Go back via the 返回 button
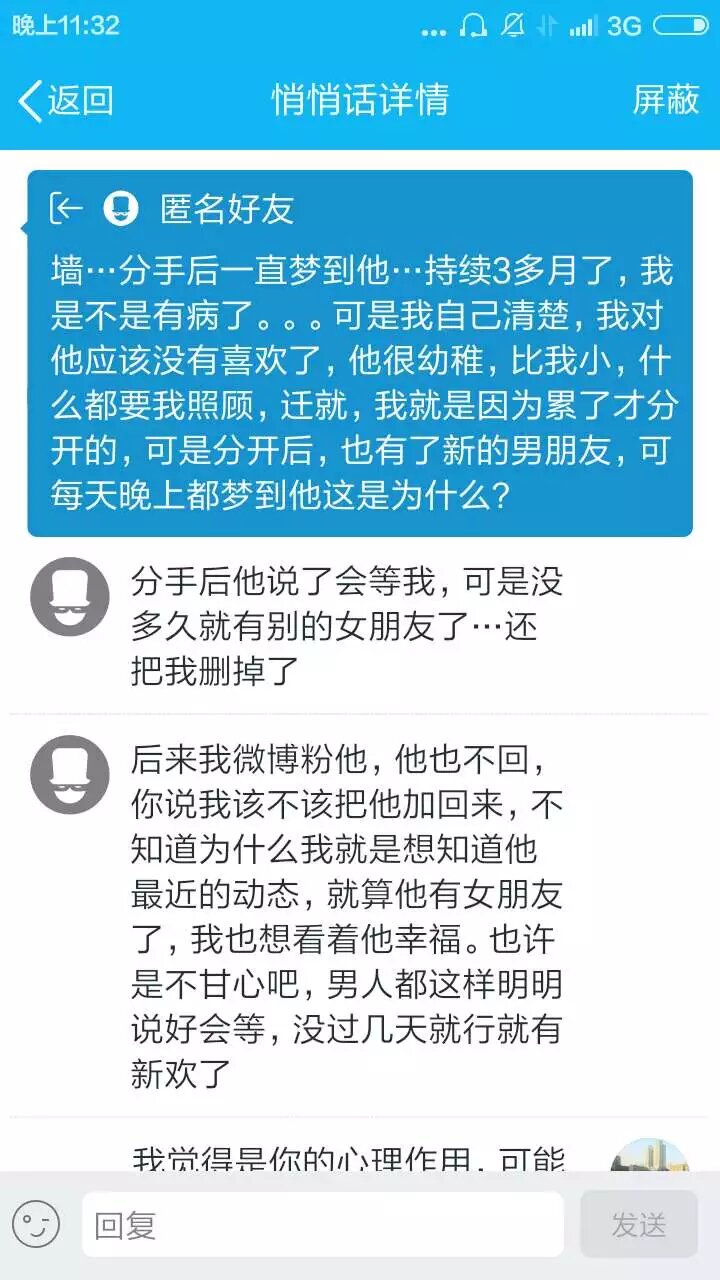Image resolution: width=720 pixels, height=1280 pixels. pos(66,100)
